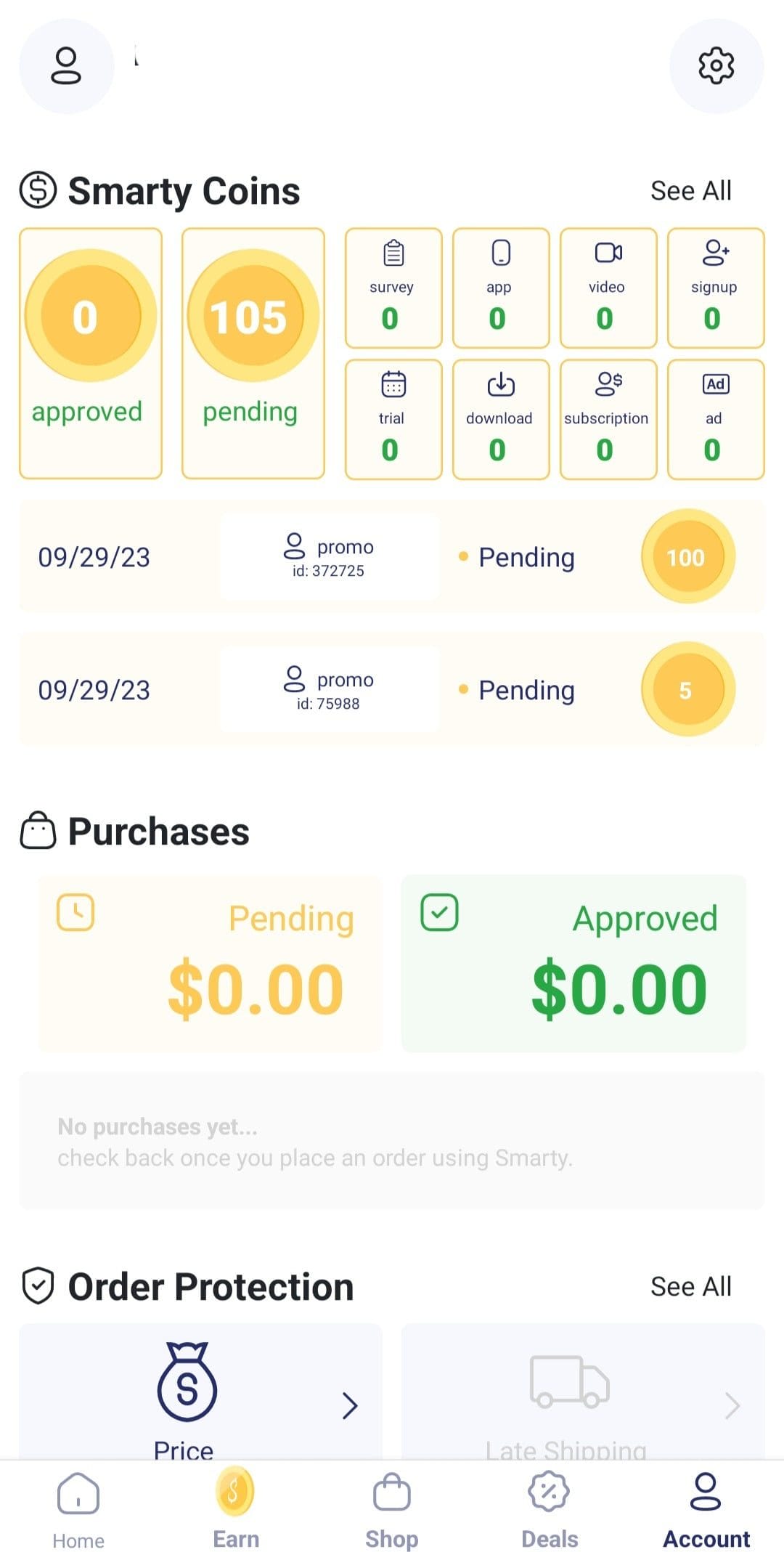The image size is (784, 1552).
Task: Tap the profile avatar icon
Action: [x=66, y=66]
